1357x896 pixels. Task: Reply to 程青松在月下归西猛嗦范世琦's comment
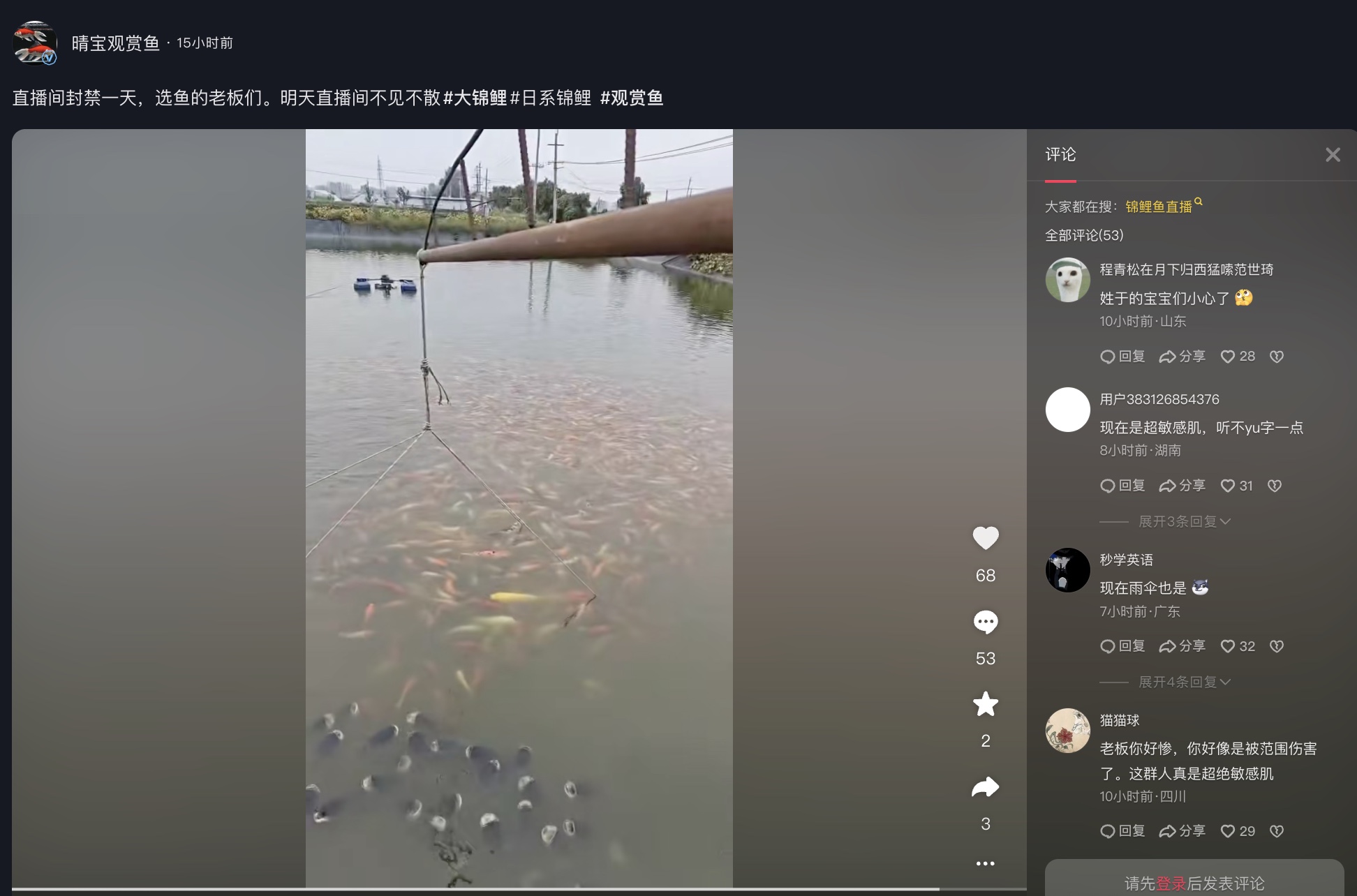(1122, 357)
